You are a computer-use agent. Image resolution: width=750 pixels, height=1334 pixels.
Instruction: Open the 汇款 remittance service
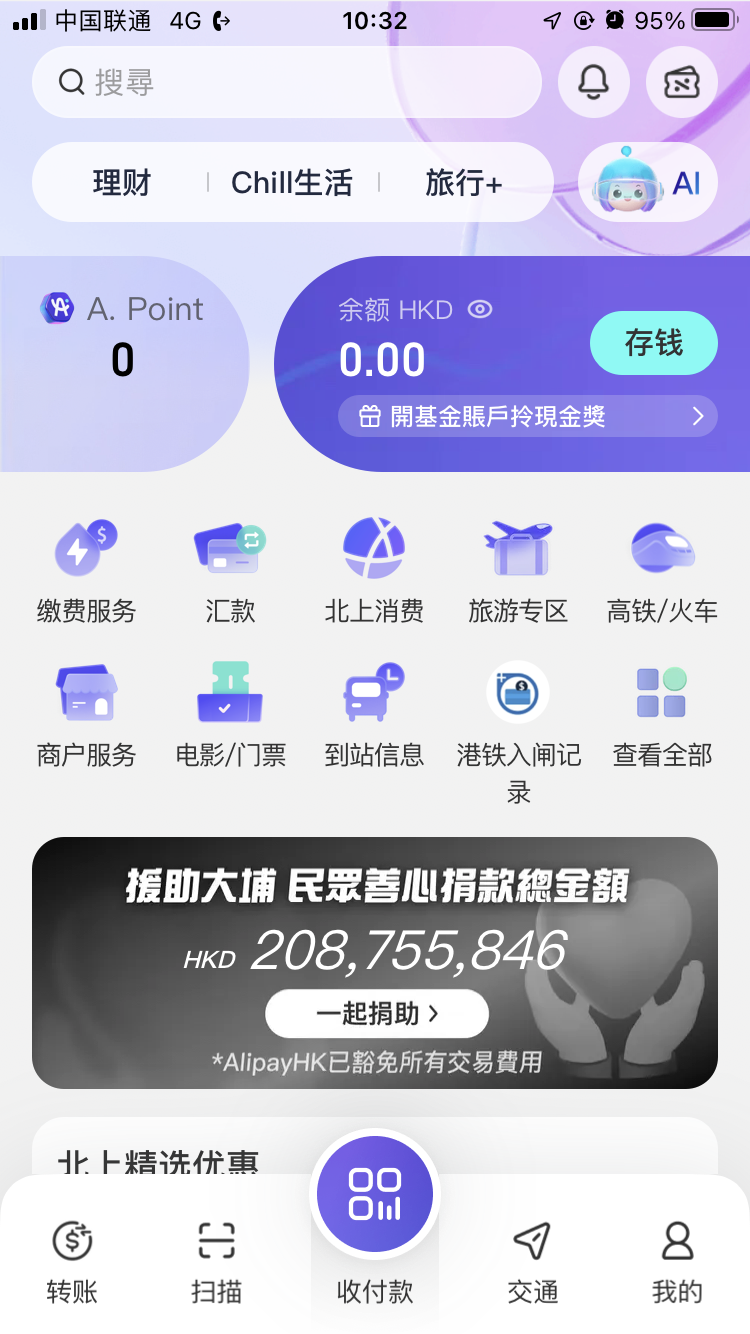click(230, 565)
